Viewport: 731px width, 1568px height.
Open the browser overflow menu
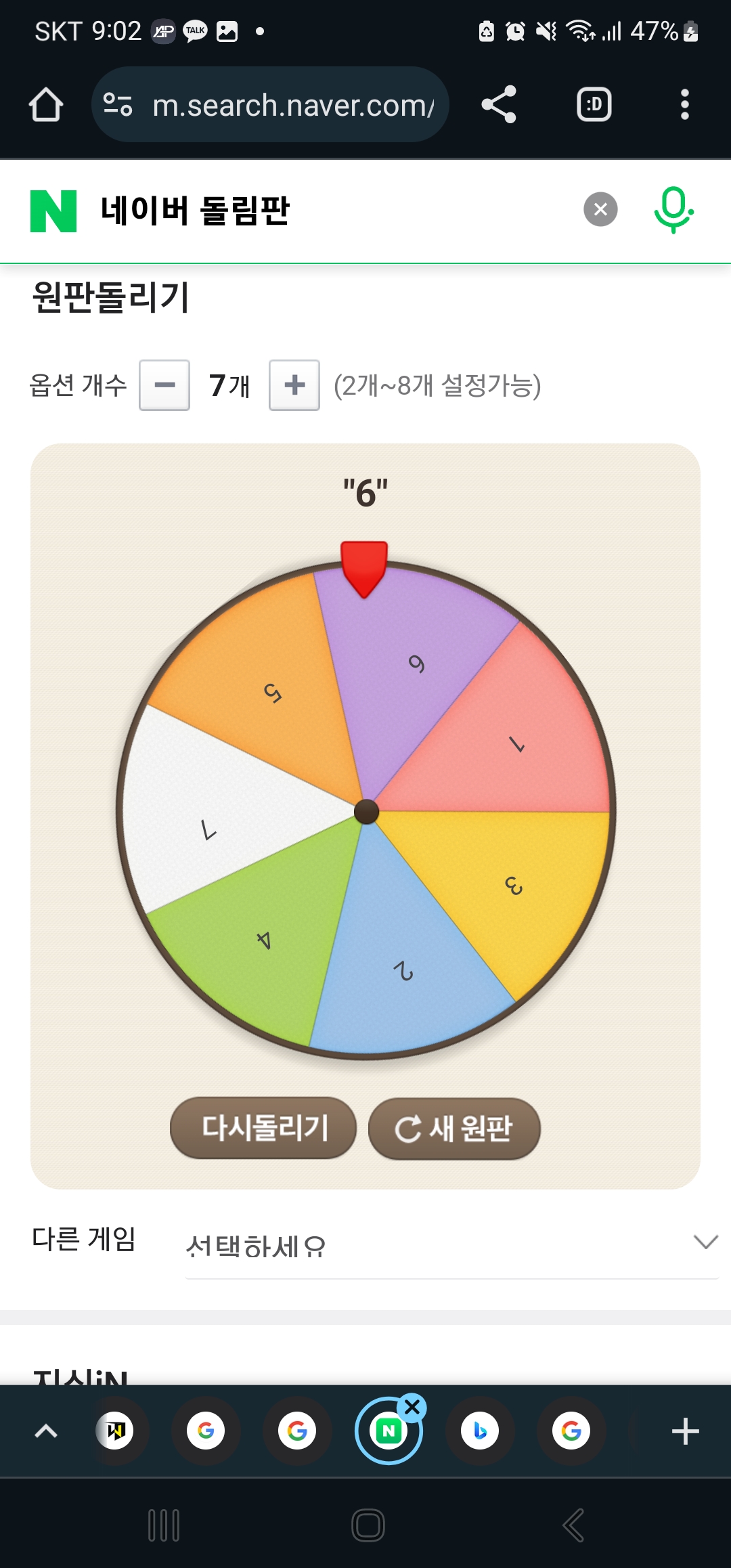click(684, 105)
